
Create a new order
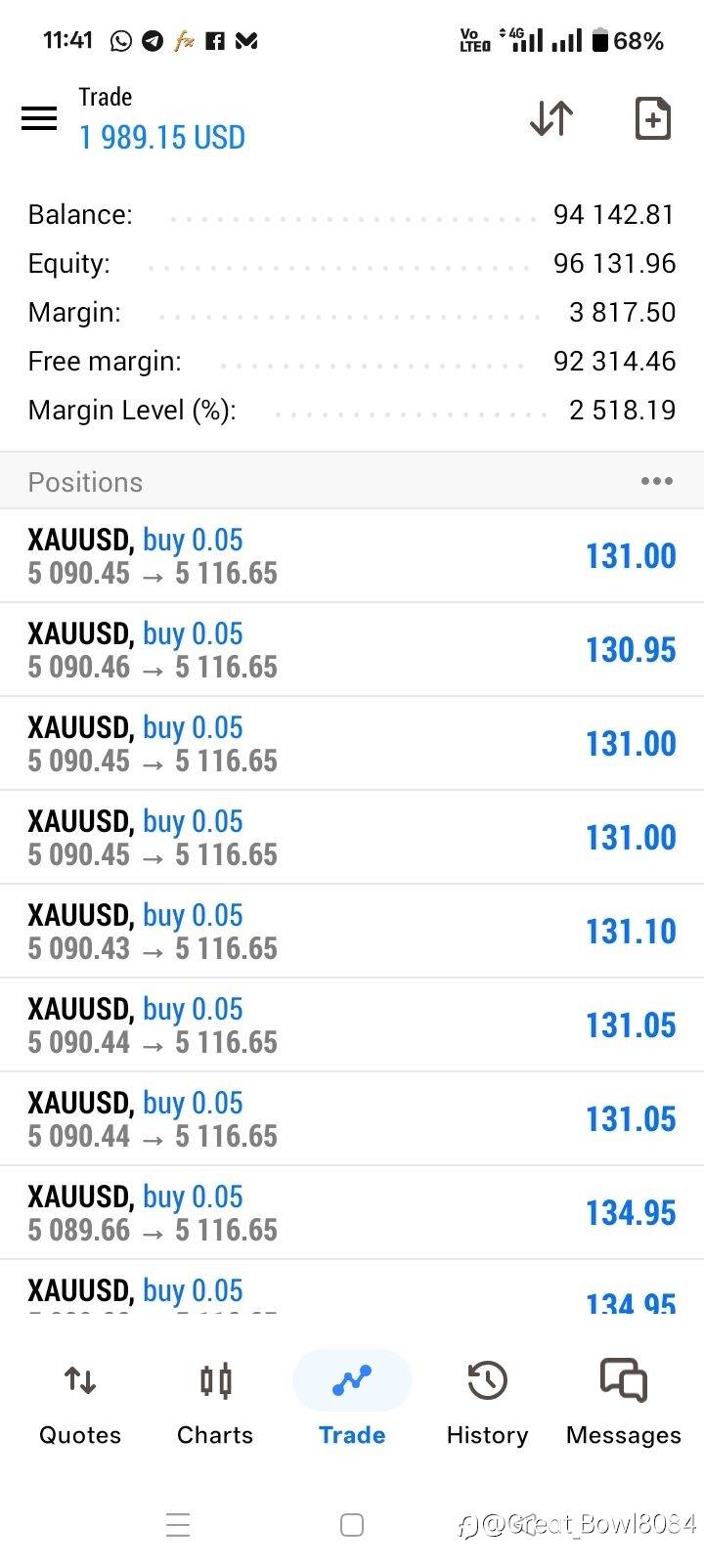[652, 118]
